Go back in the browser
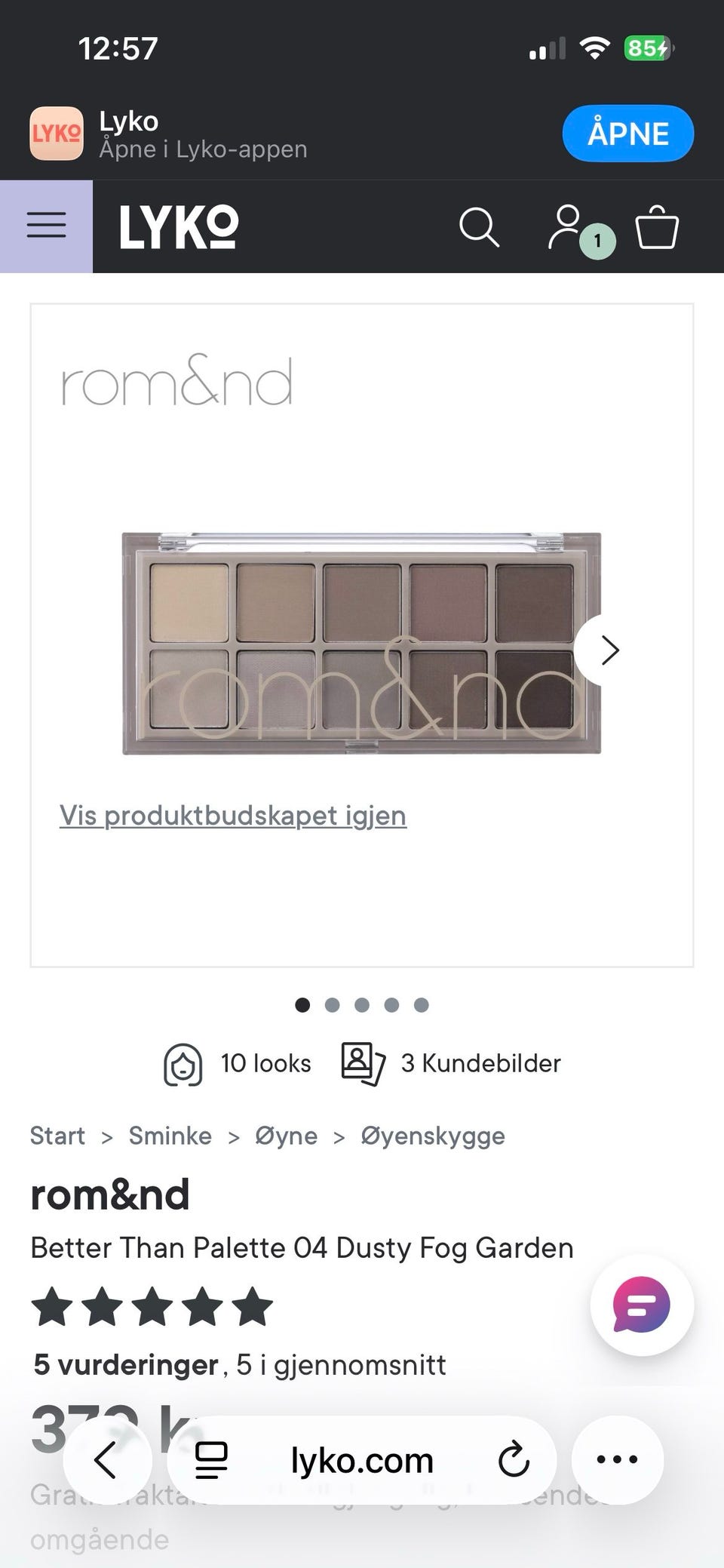724x1568 pixels. [107, 1460]
